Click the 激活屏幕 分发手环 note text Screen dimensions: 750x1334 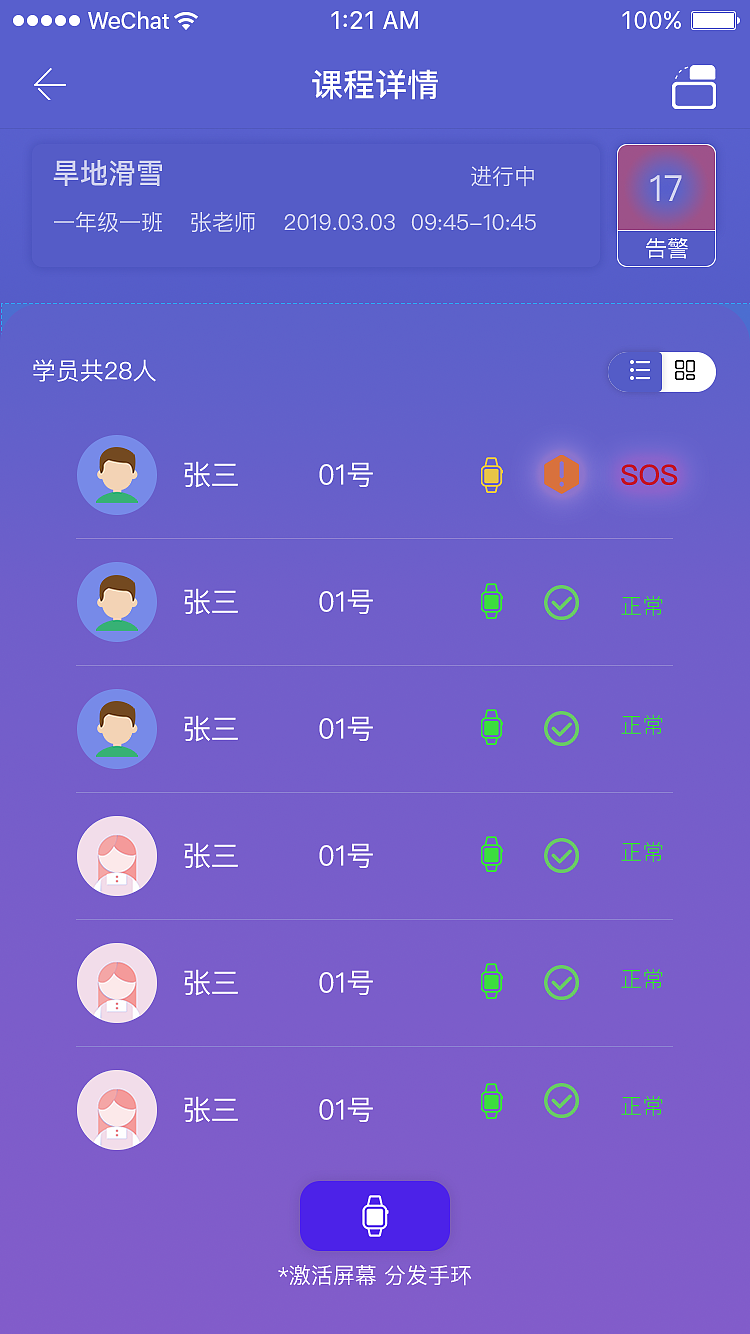[375, 1275]
